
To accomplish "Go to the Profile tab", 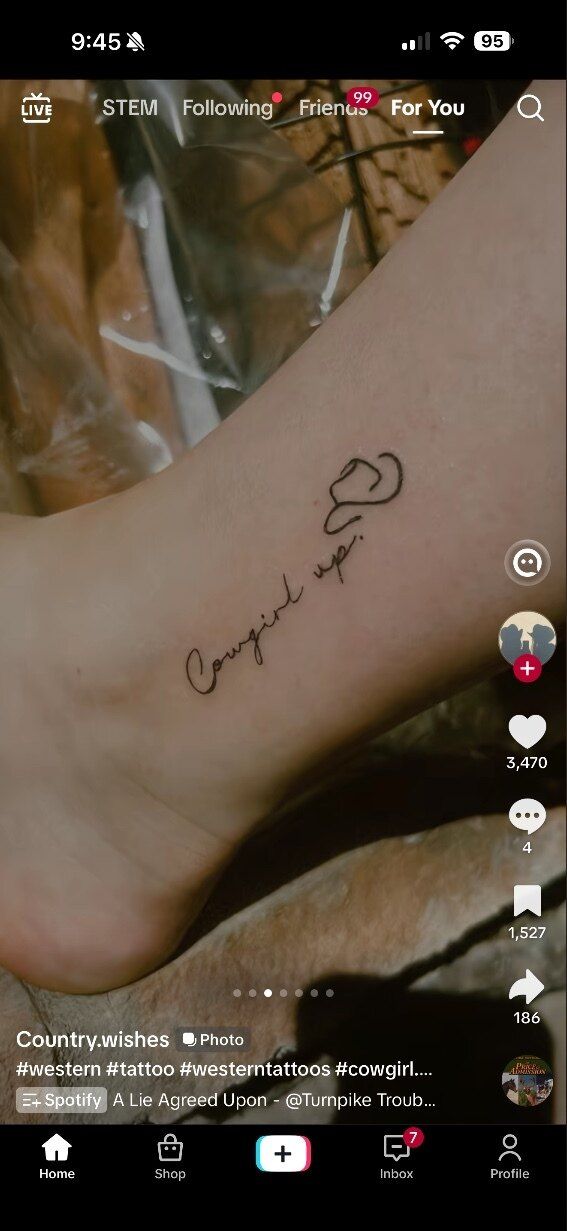I will pos(510,1157).
